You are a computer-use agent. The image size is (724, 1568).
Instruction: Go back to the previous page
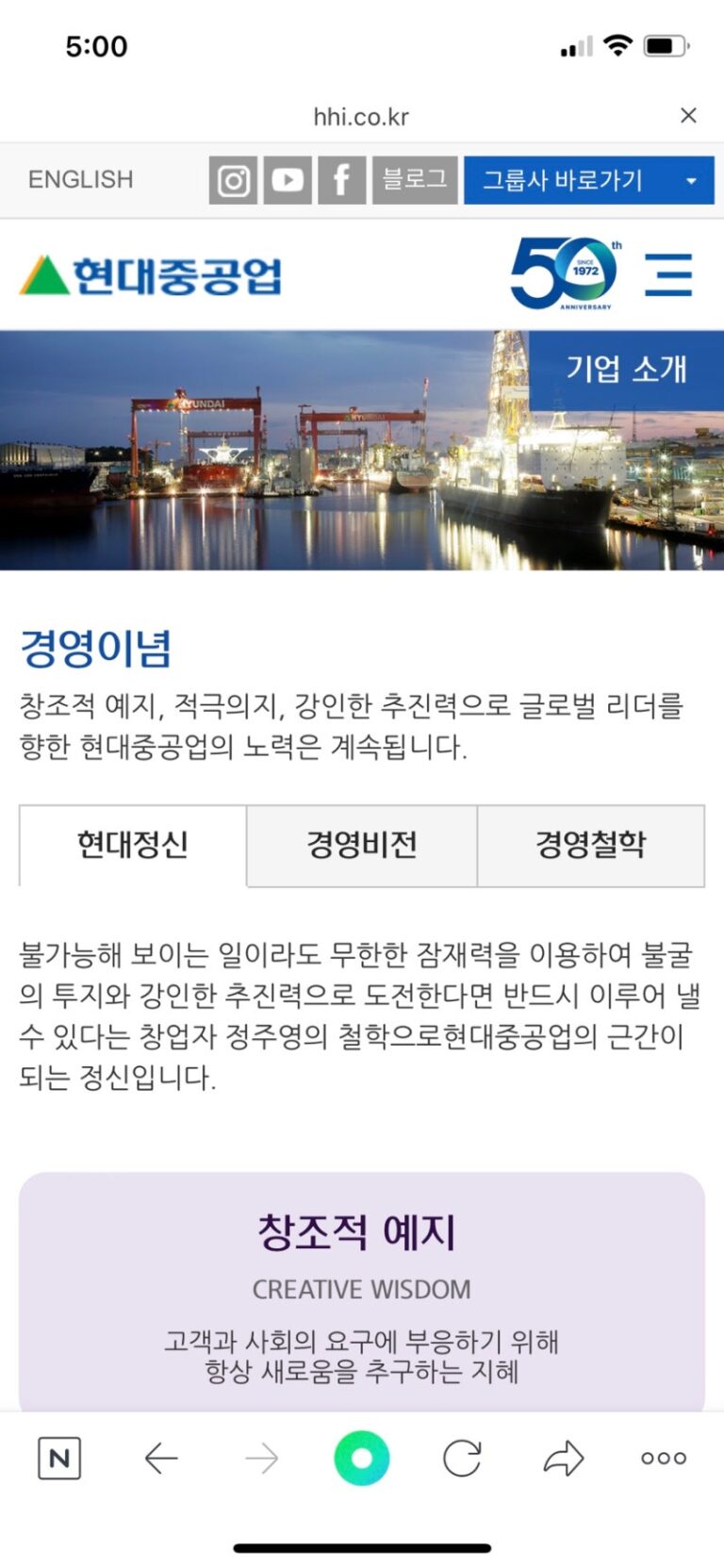click(x=161, y=1458)
